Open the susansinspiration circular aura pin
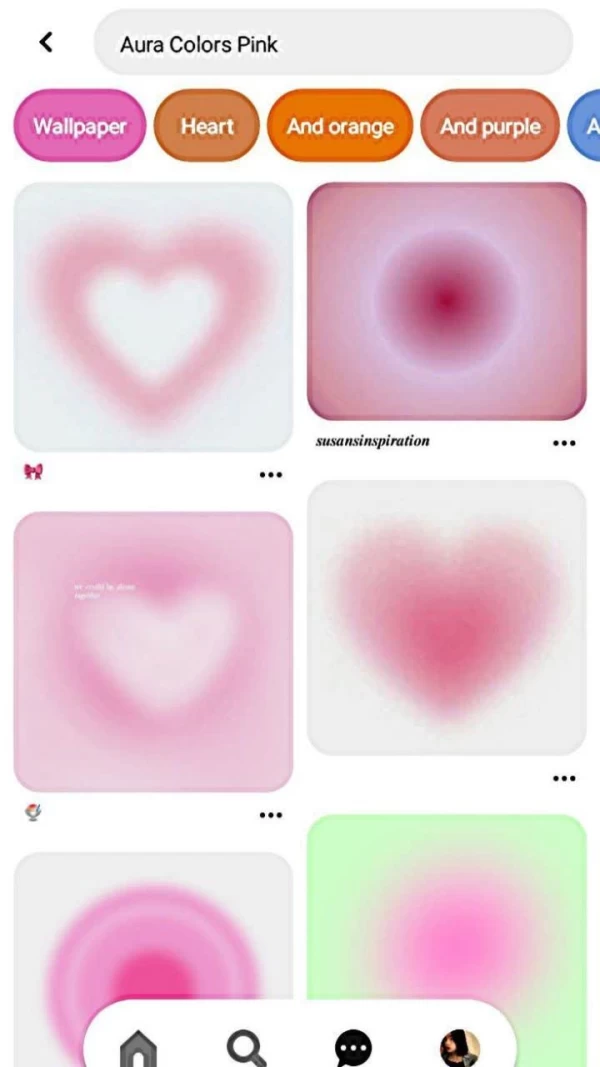Image resolution: width=600 pixels, height=1067 pixels. click(446, 301)
